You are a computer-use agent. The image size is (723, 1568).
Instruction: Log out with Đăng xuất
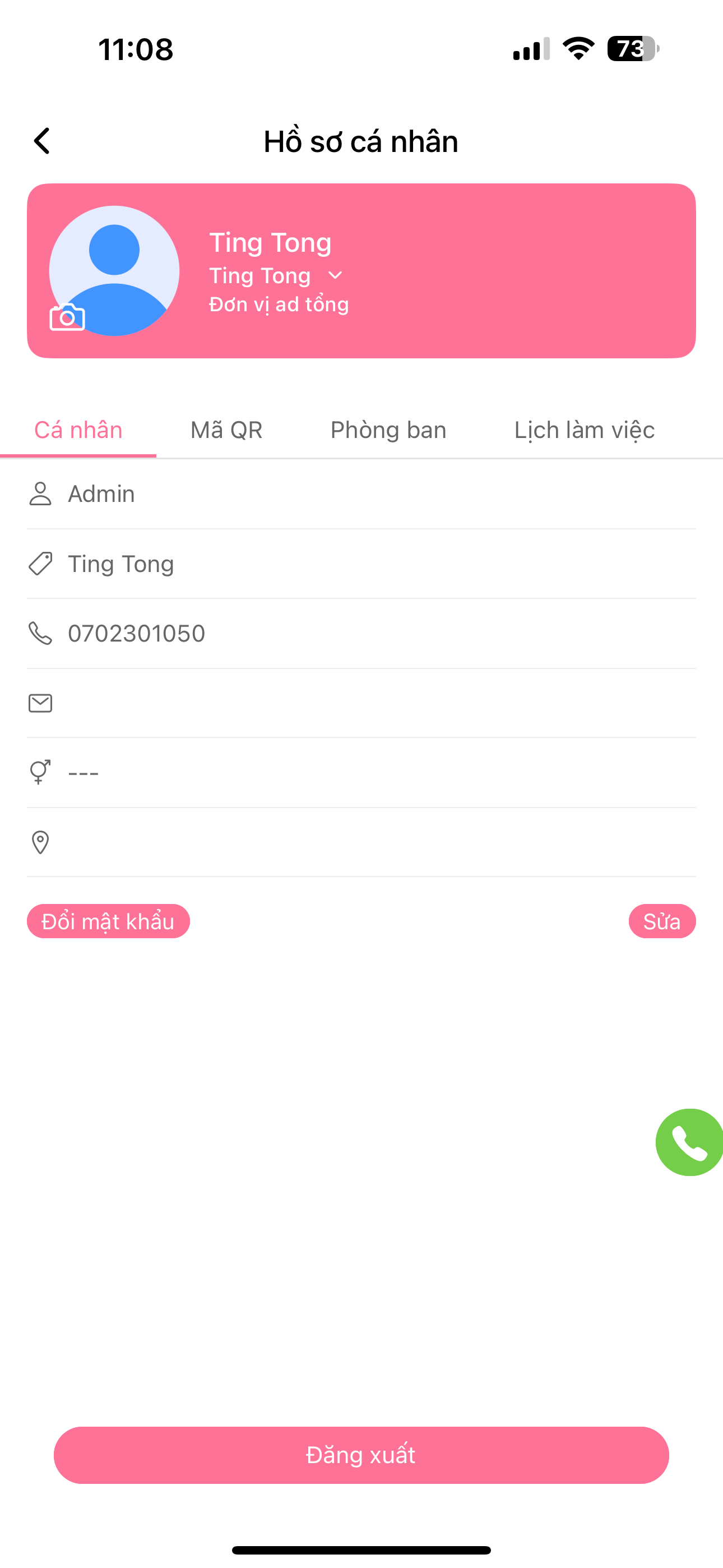coord(361,1455)
